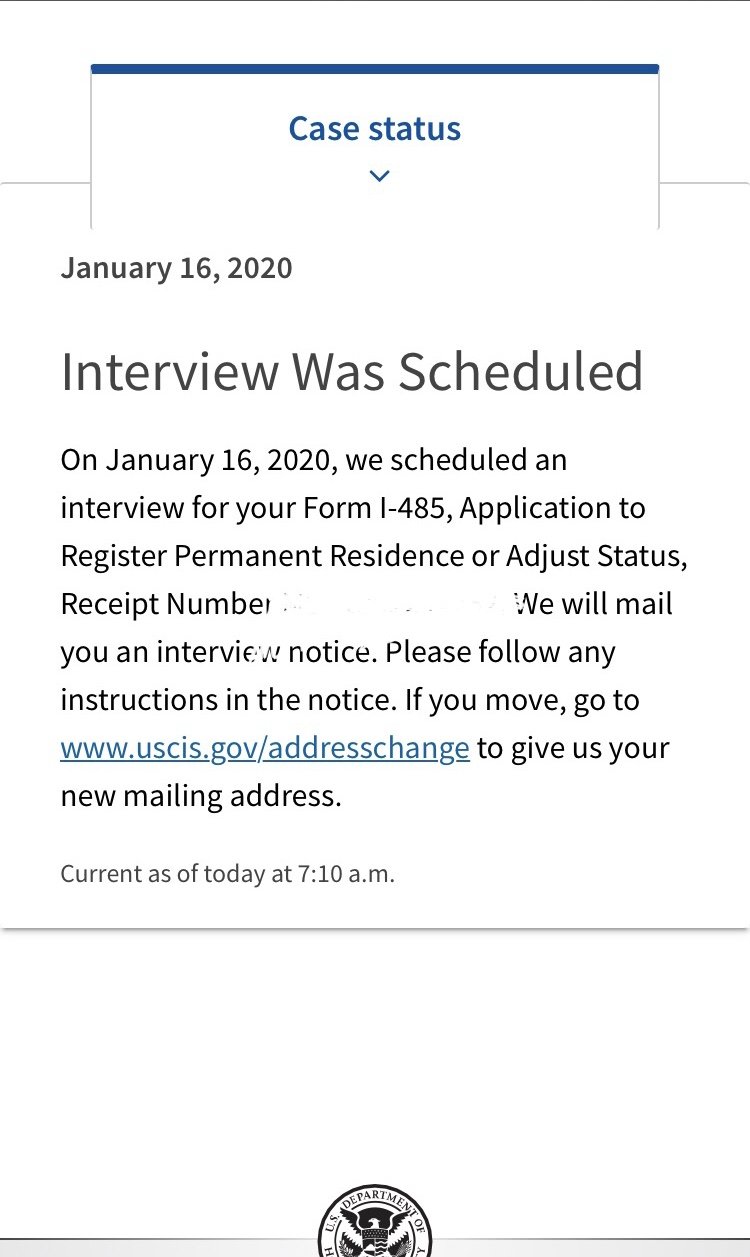The width and height of the screenshot is (750, 1257).
Task: Open the www.uscis.gov/addresschange link
Action: tap(265, 748)
